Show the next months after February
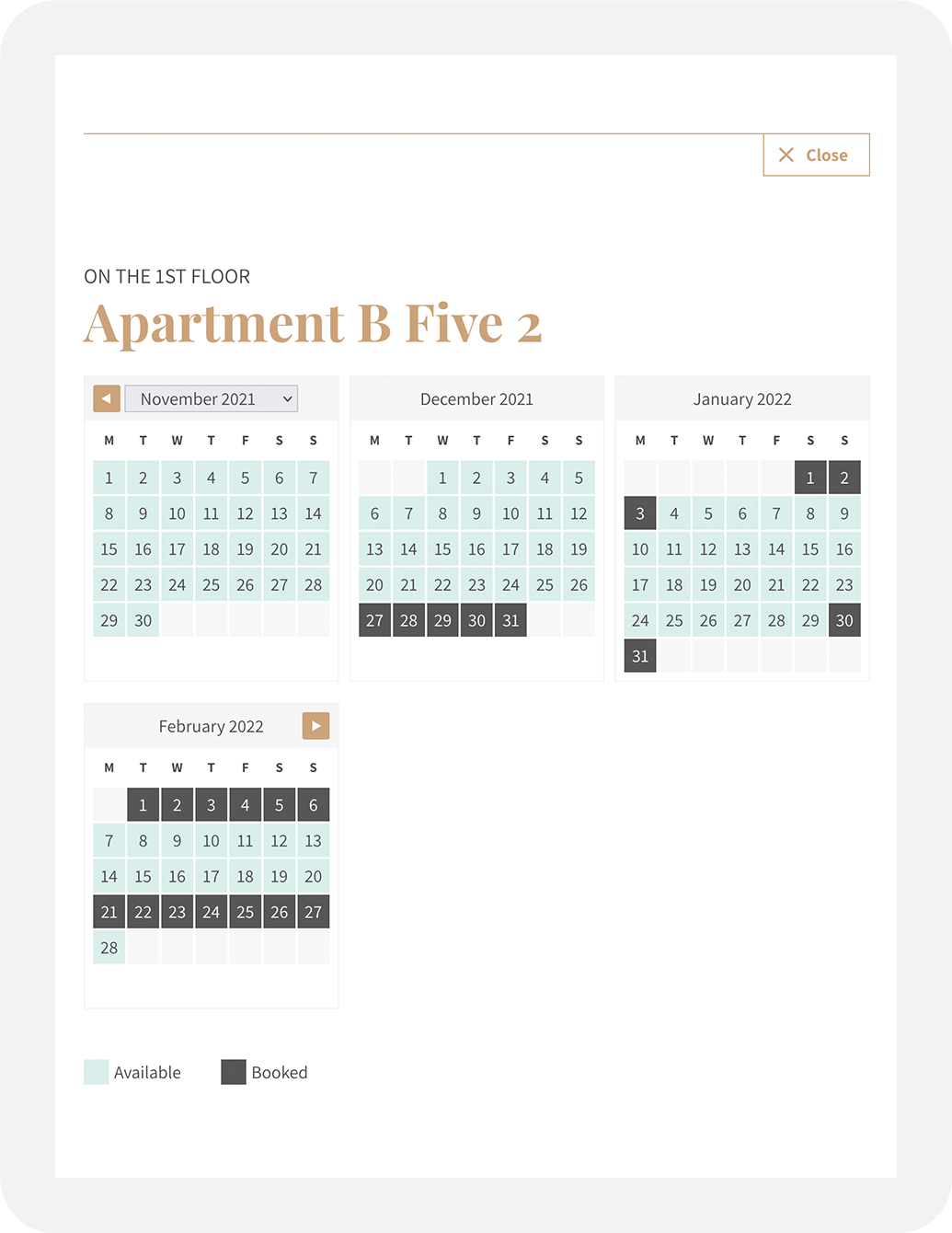Image resolution: width=952 pixels, height=1233 pixels. (x=315, y=726)
